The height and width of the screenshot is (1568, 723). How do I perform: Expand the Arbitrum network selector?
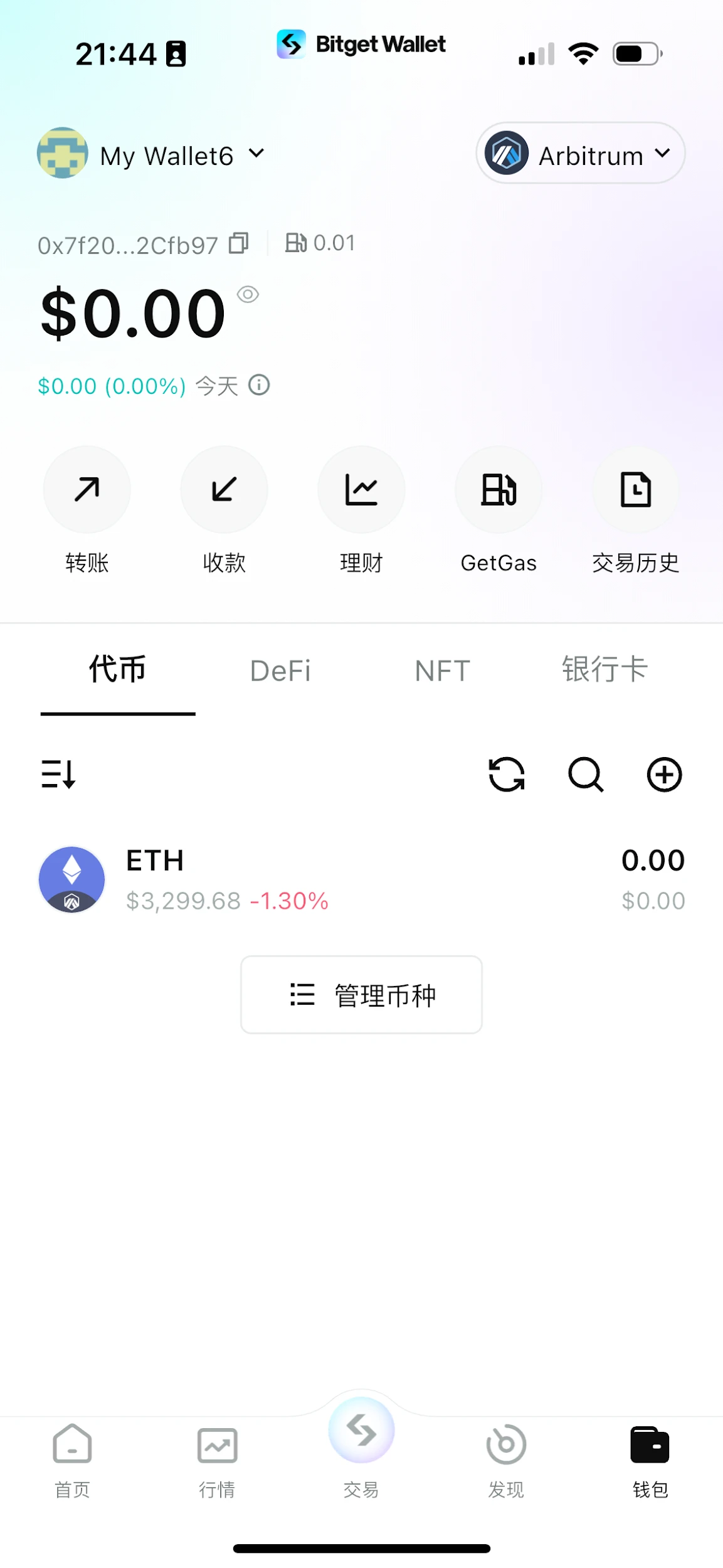(x=580, y=154)
